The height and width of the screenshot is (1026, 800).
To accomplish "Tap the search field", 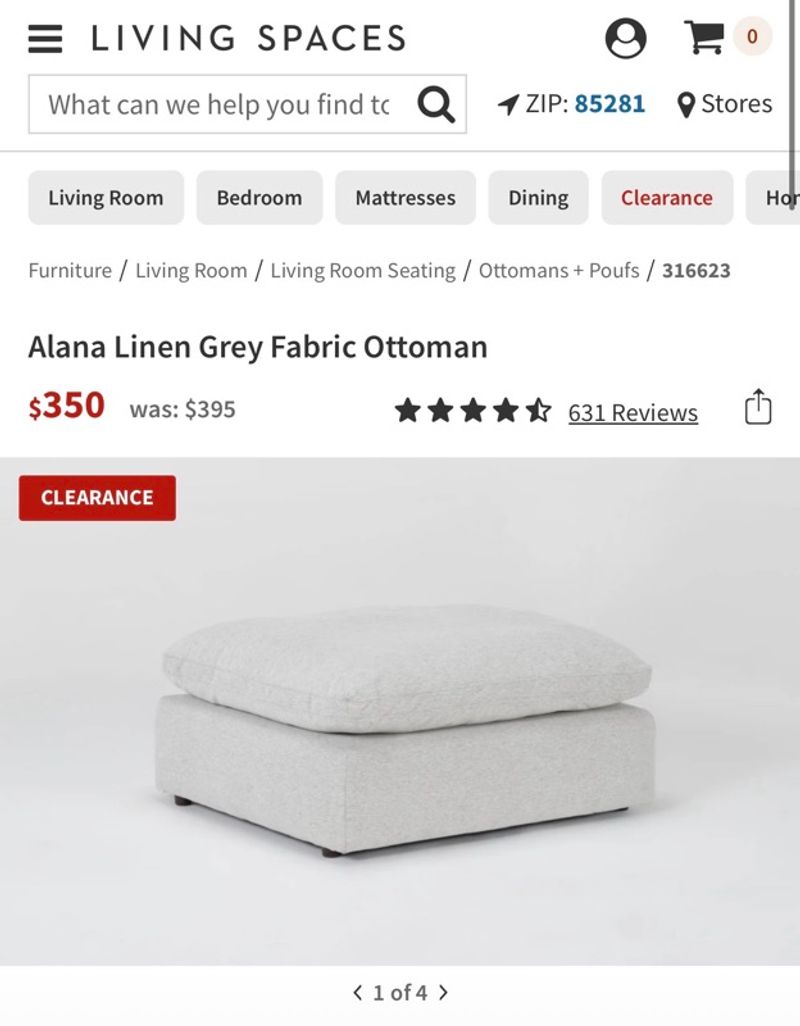I will coord(220,104).
